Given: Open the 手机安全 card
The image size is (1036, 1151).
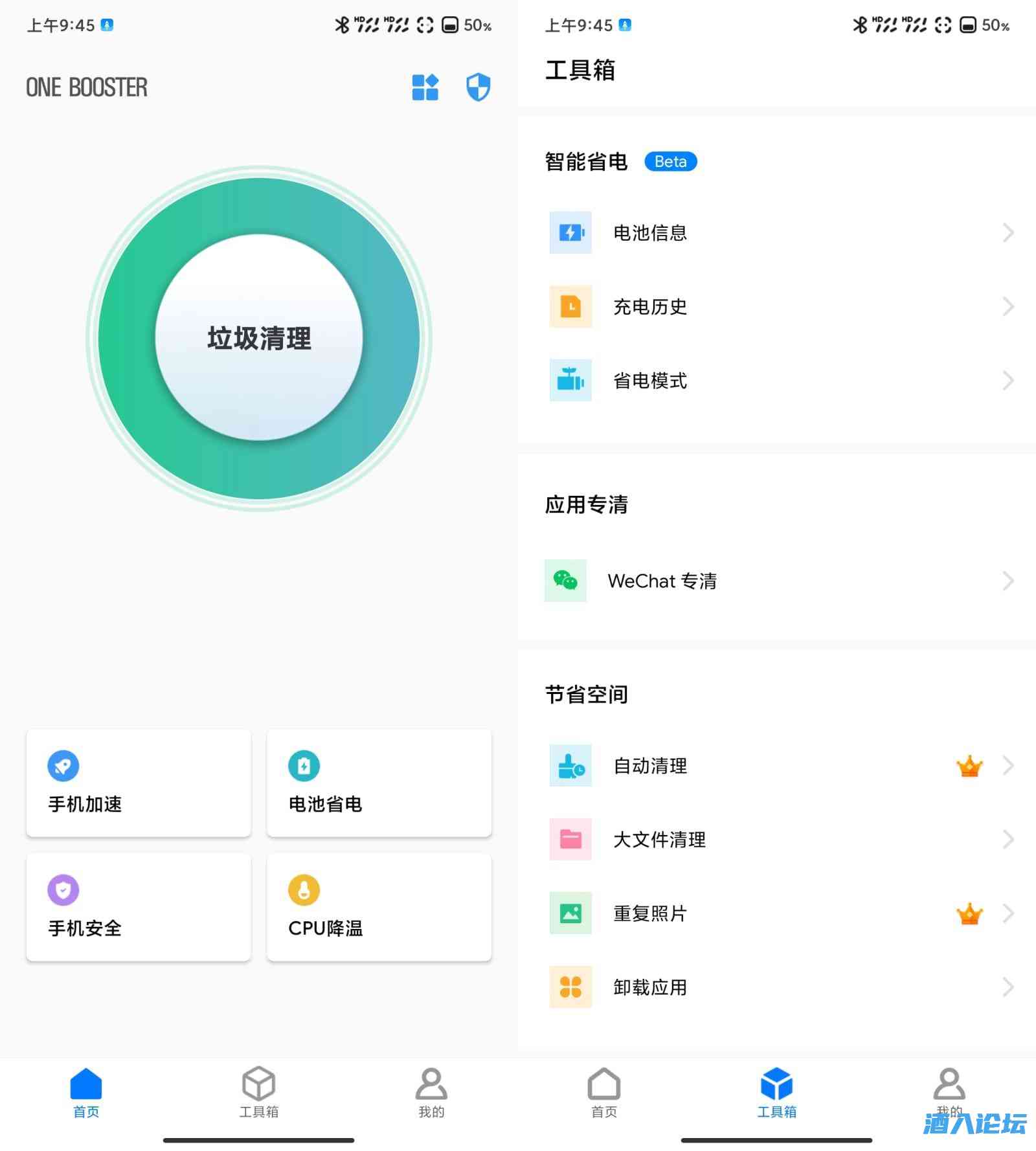Looking at the screenshot, I should [139, 907].
